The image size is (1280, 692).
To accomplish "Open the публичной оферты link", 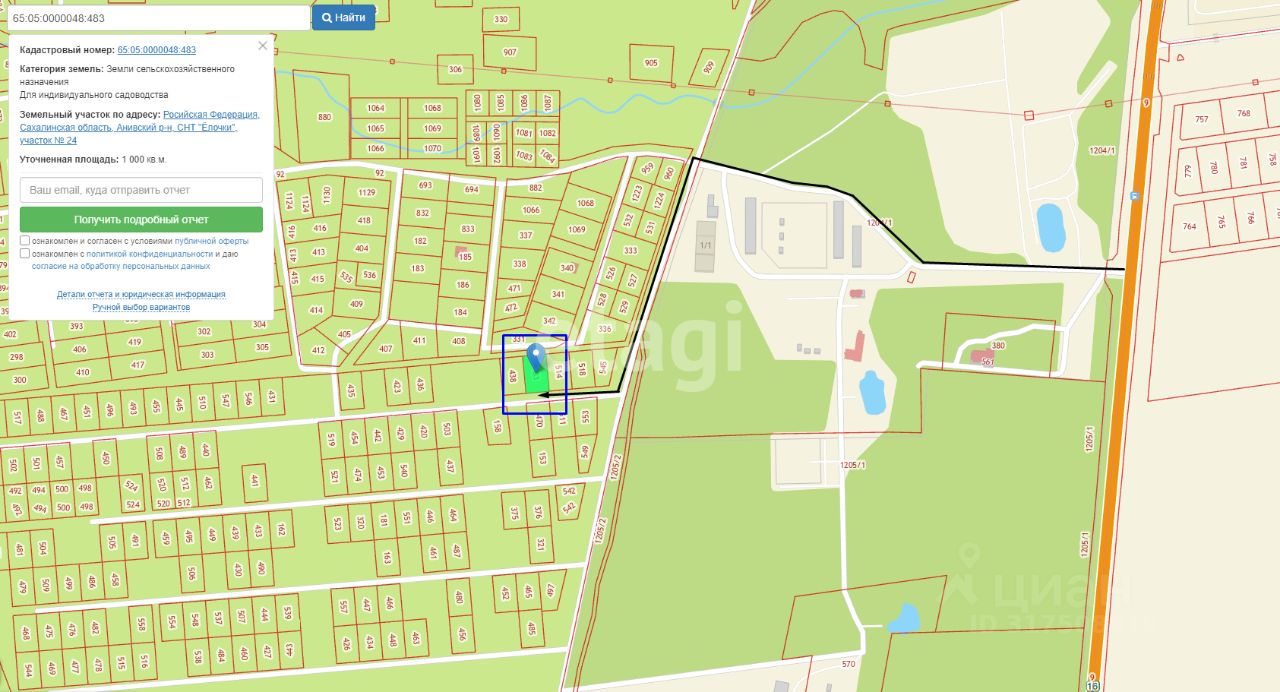I will (211, 241).
